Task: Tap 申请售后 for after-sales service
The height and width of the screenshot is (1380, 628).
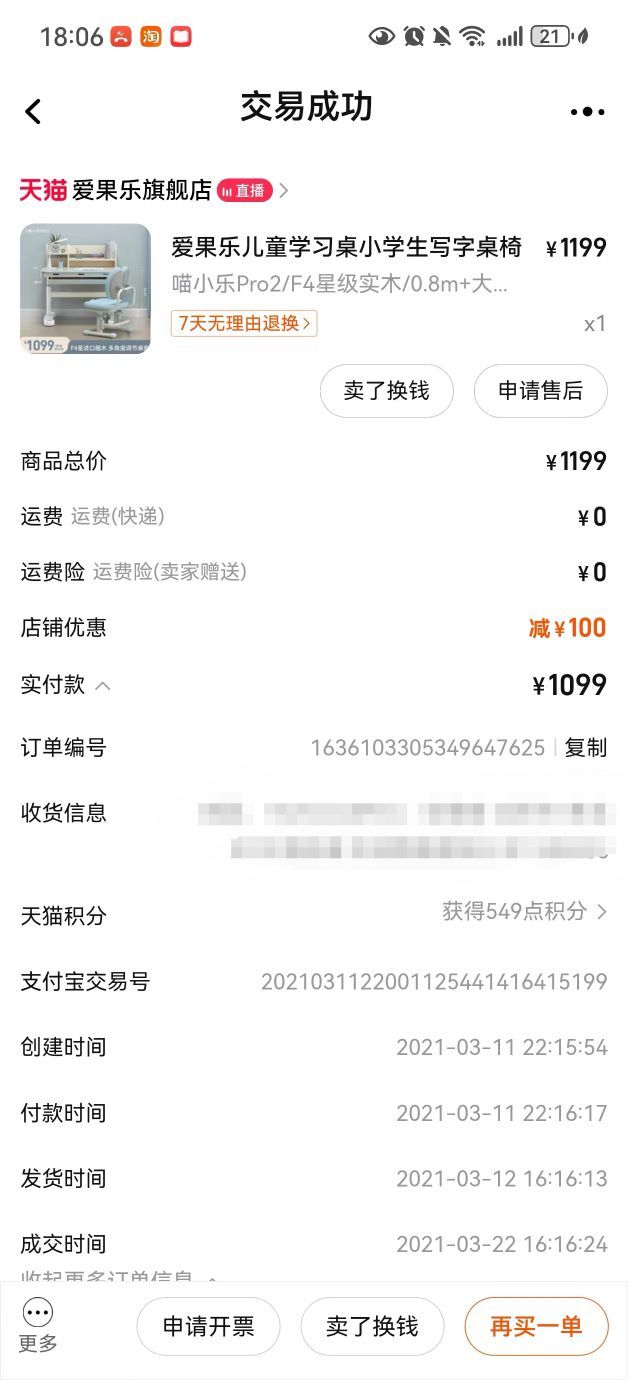Action: pos(540,391)
